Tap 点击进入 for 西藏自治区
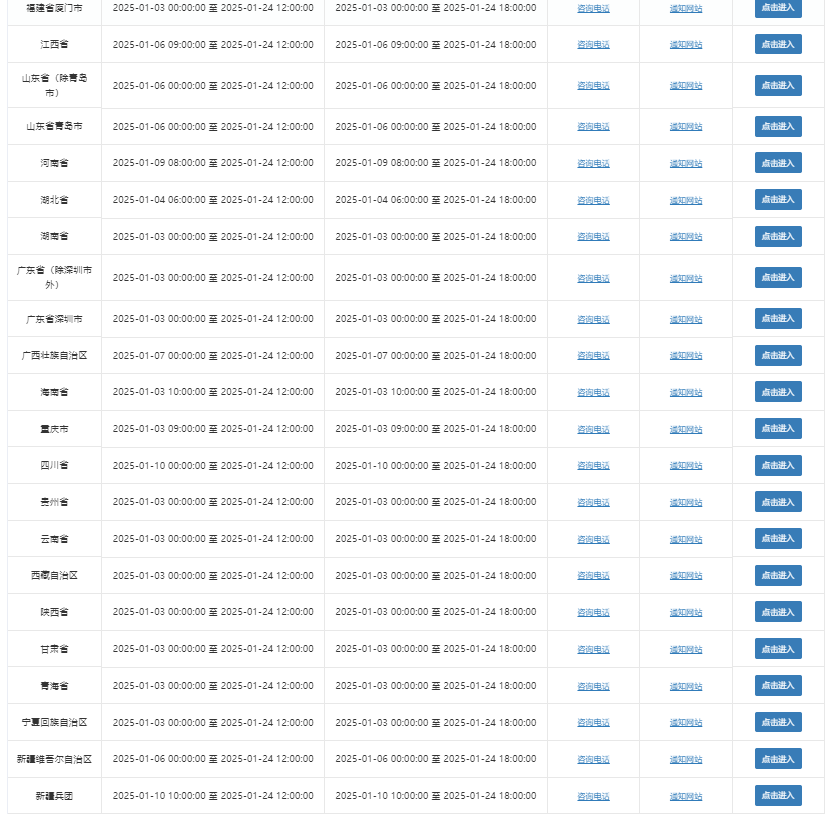831x818 pixels. pyautogui.click(x=778, y=575)
